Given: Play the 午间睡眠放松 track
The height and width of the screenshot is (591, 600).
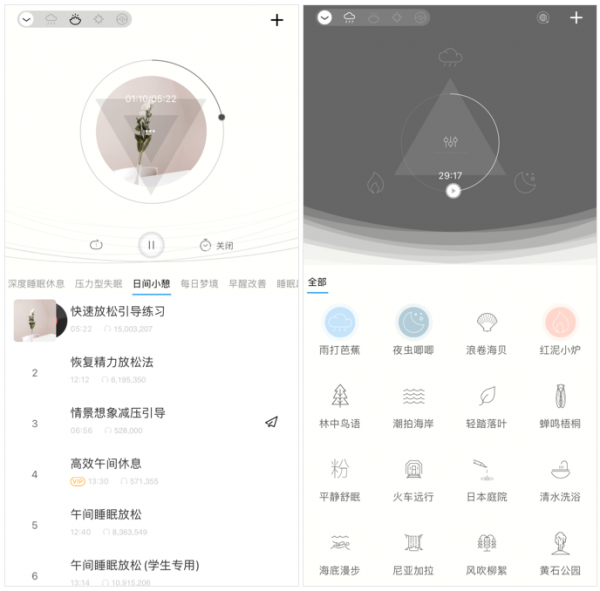Looking at the screenshot, I should tap(106, 514).
